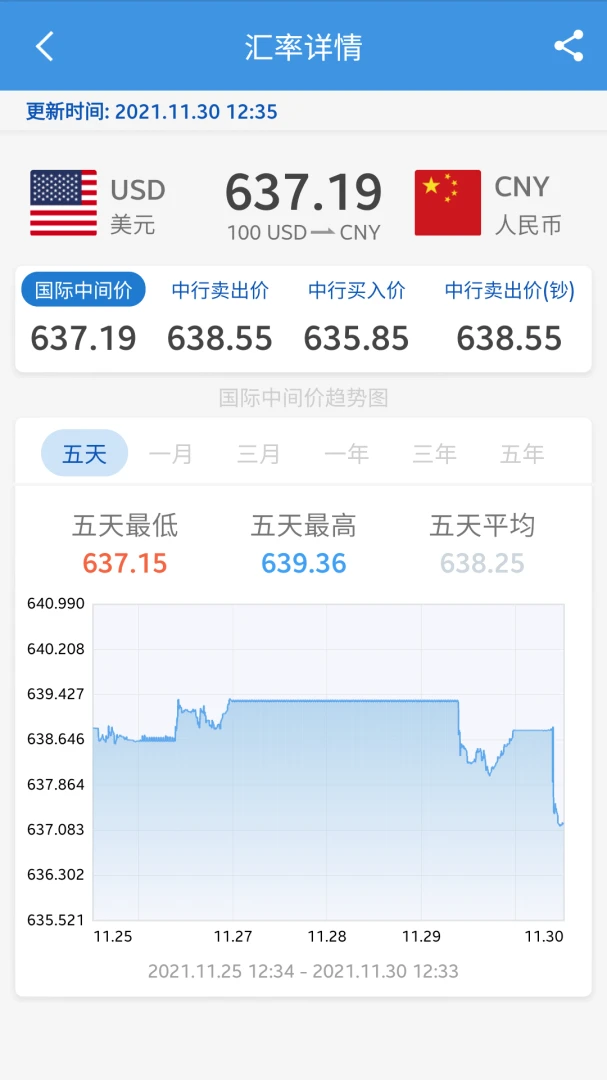Switch to the 中行买入价 rate
This screenshot has height=1080, width=607.
pyautogui.click(x=357, y=290)
